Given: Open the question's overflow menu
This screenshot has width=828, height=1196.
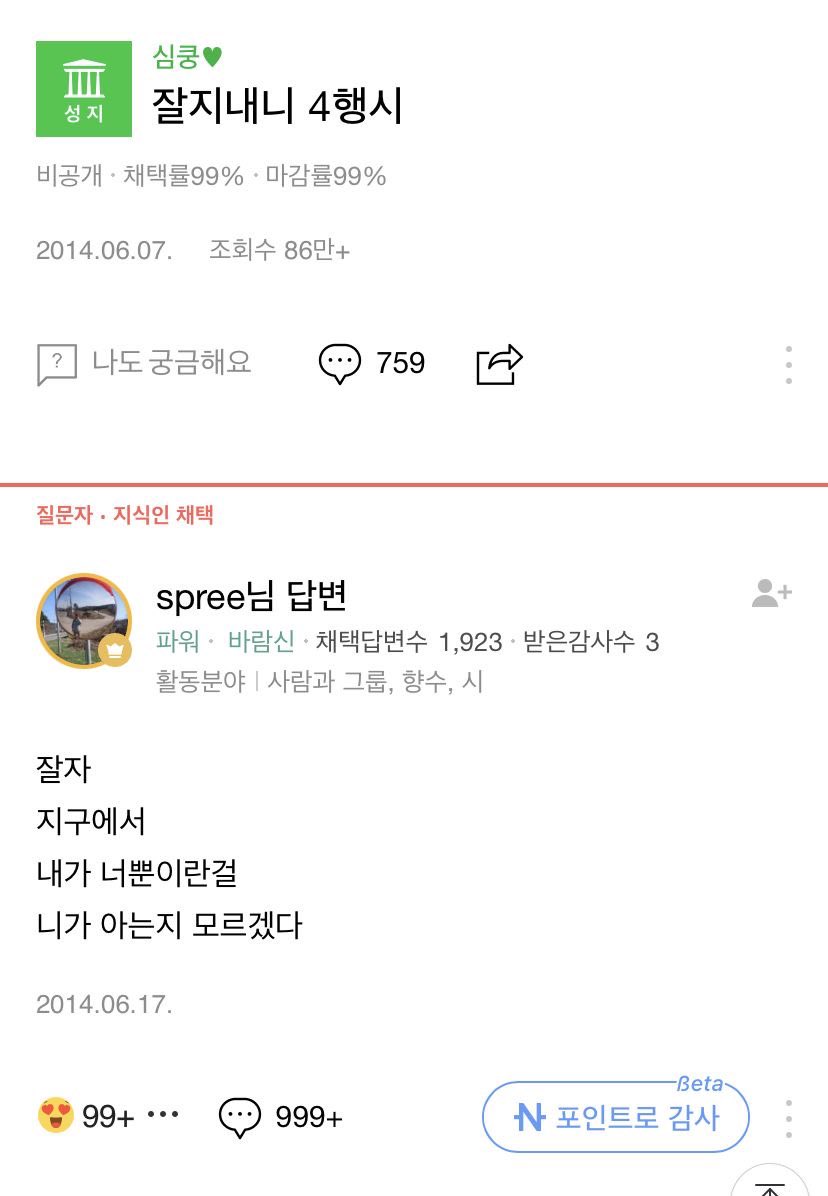Looking at the screenshot, I should [x=789, y=365].
